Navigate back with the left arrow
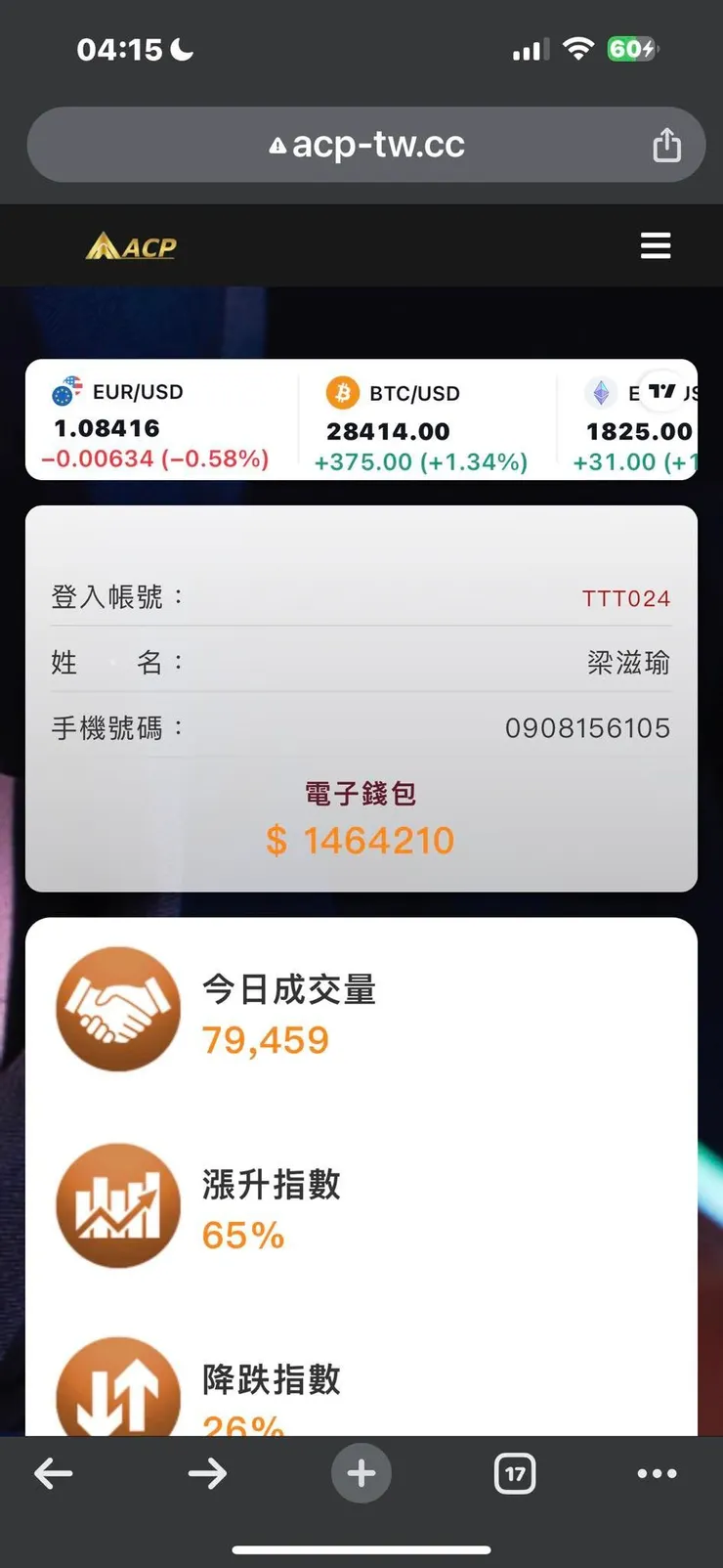 point(54,1473)
